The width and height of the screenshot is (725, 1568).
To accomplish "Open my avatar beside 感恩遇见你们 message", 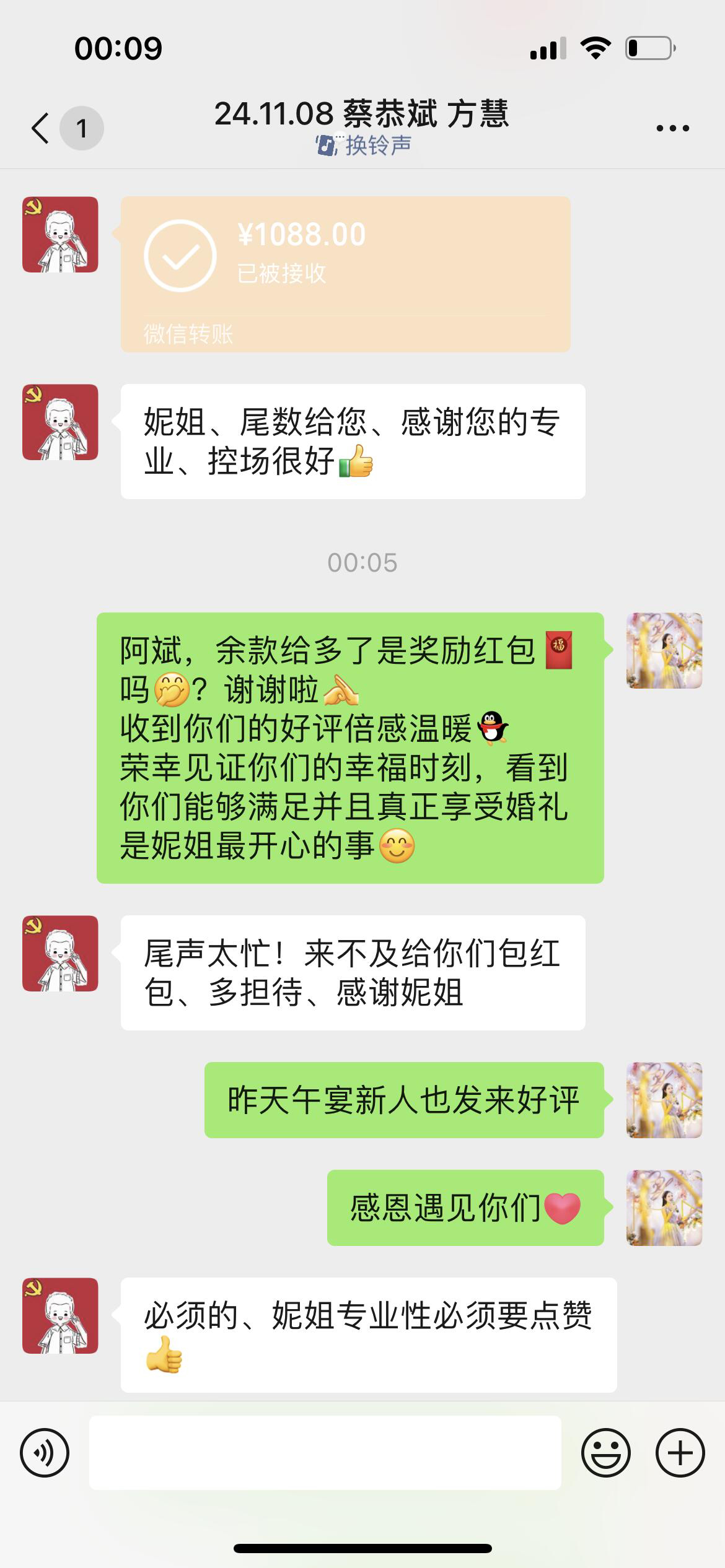I will (x=664, y=1208).
